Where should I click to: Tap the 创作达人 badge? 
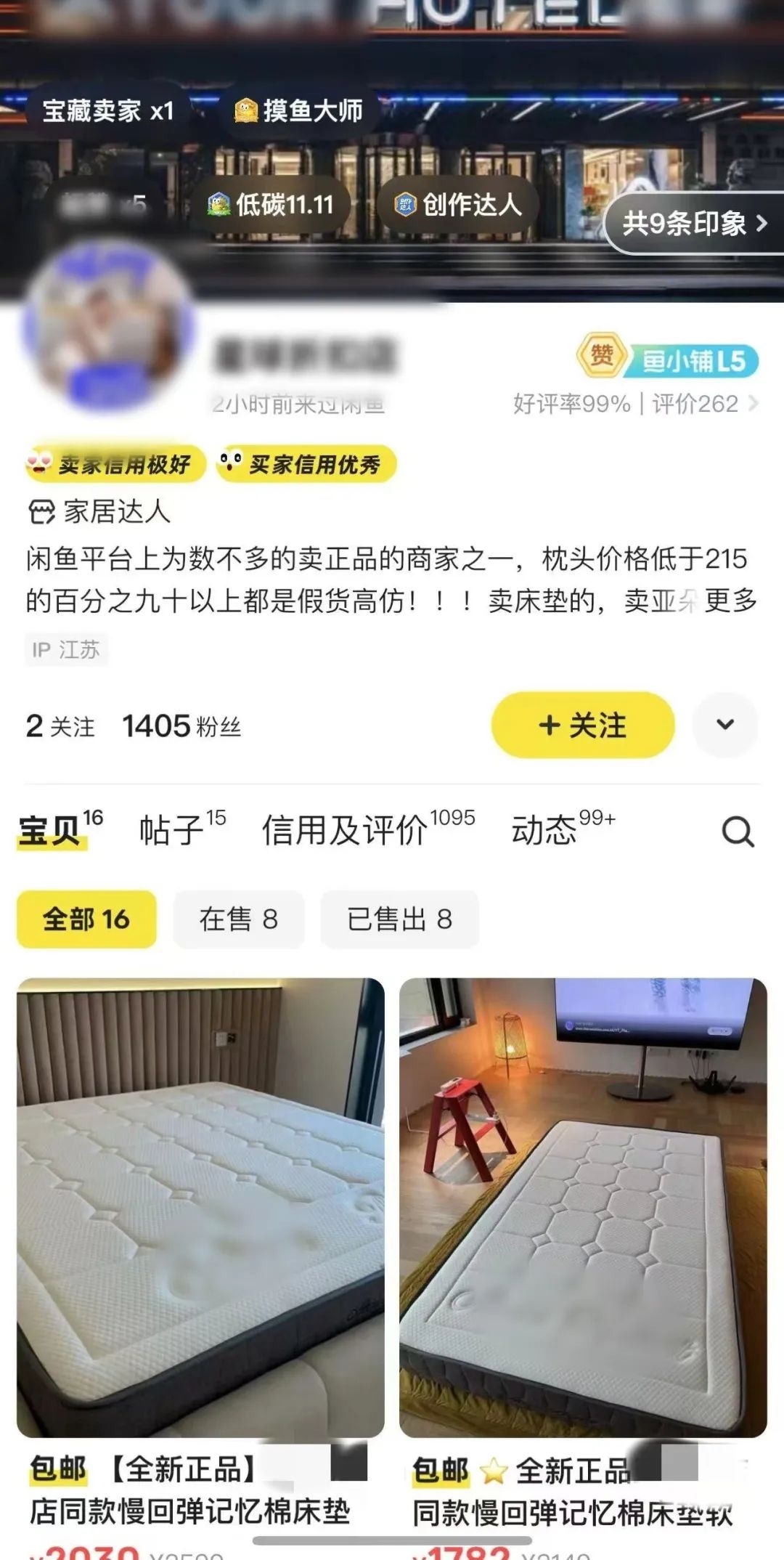coord(459,205)
